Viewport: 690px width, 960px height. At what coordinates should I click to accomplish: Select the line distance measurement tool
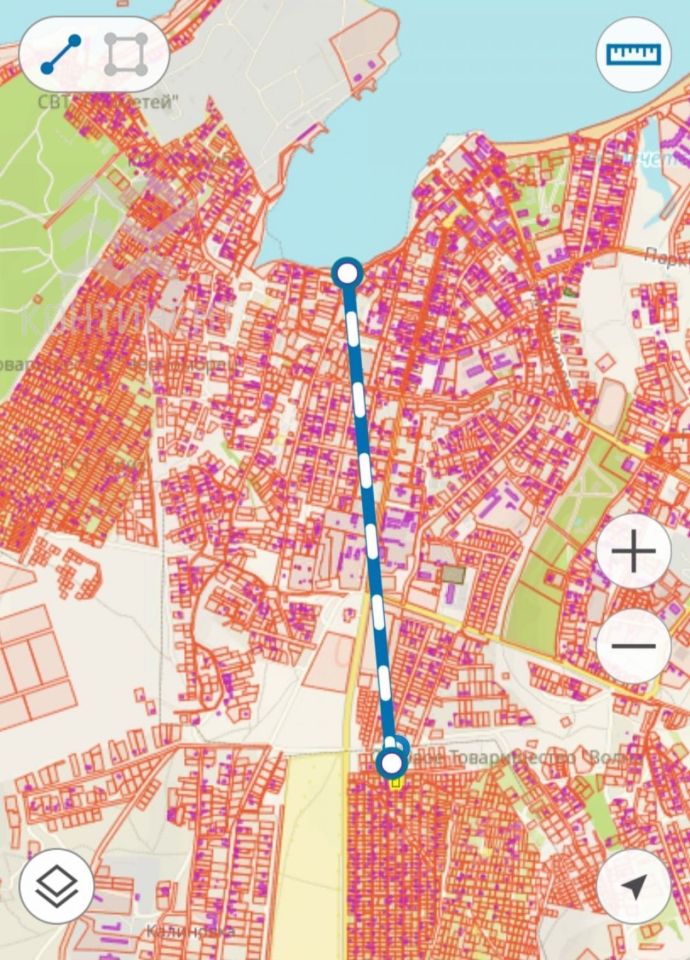click(61, 55)
